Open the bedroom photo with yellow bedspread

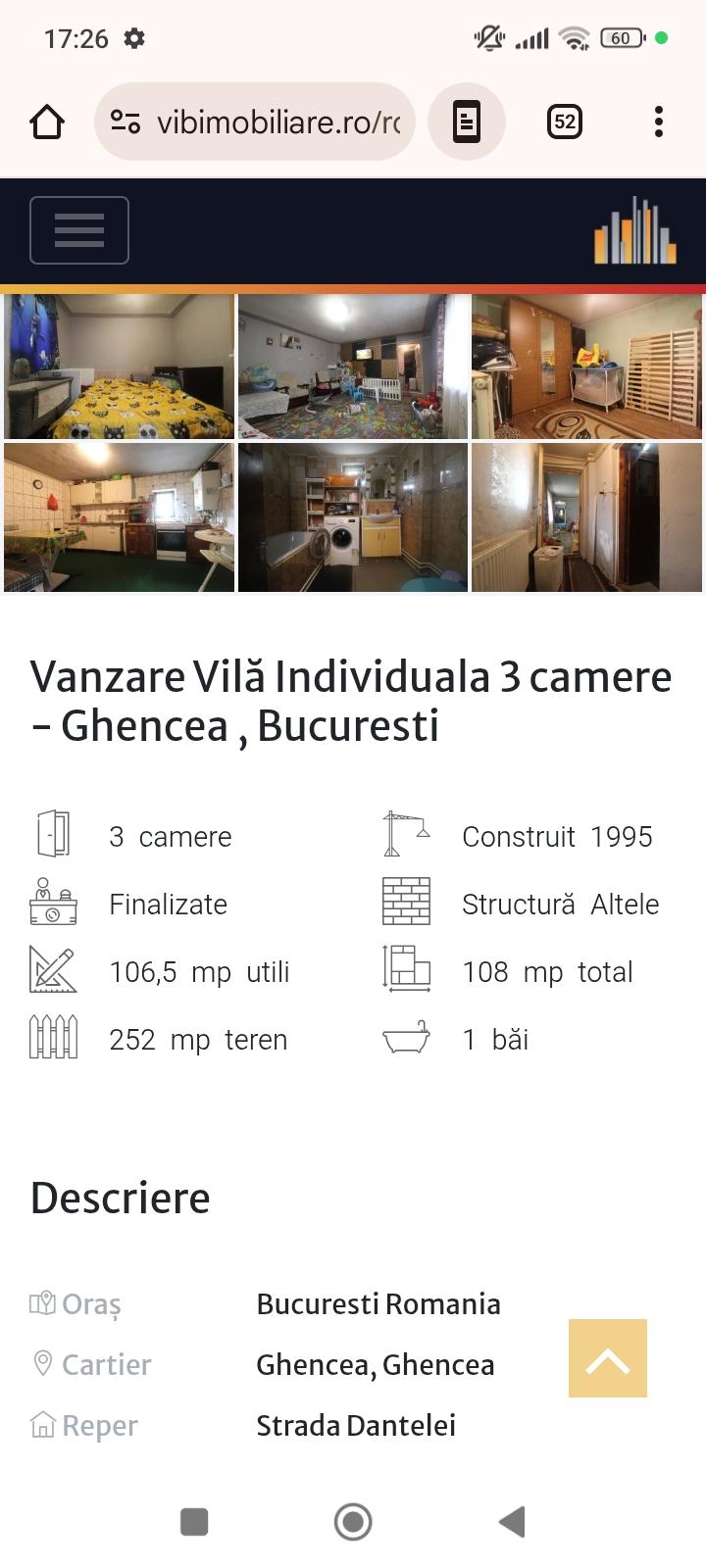(120, 367)
